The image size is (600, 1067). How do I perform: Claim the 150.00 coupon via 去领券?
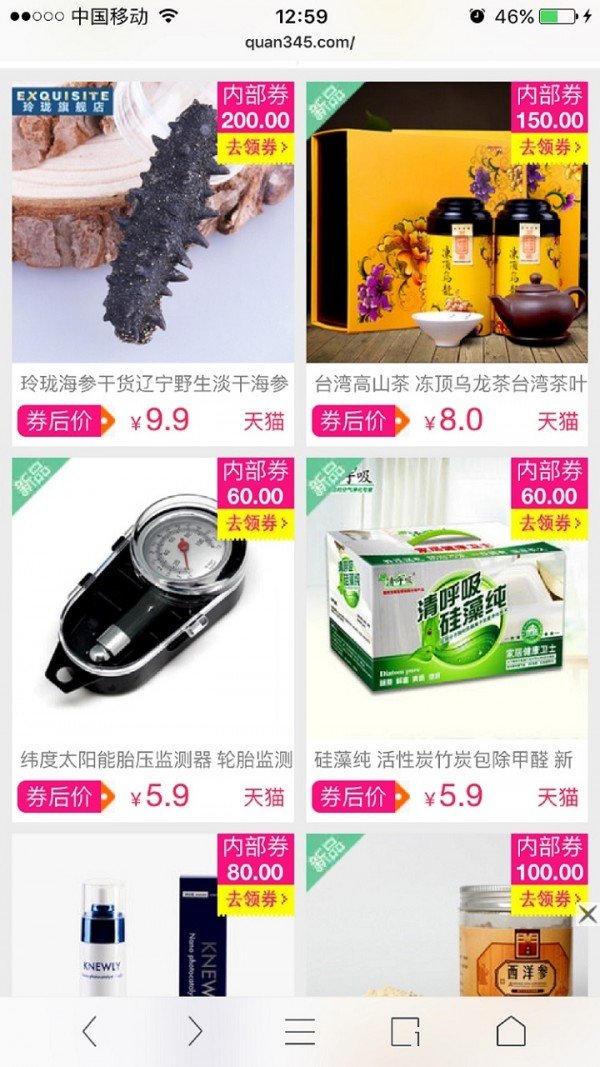550,148
